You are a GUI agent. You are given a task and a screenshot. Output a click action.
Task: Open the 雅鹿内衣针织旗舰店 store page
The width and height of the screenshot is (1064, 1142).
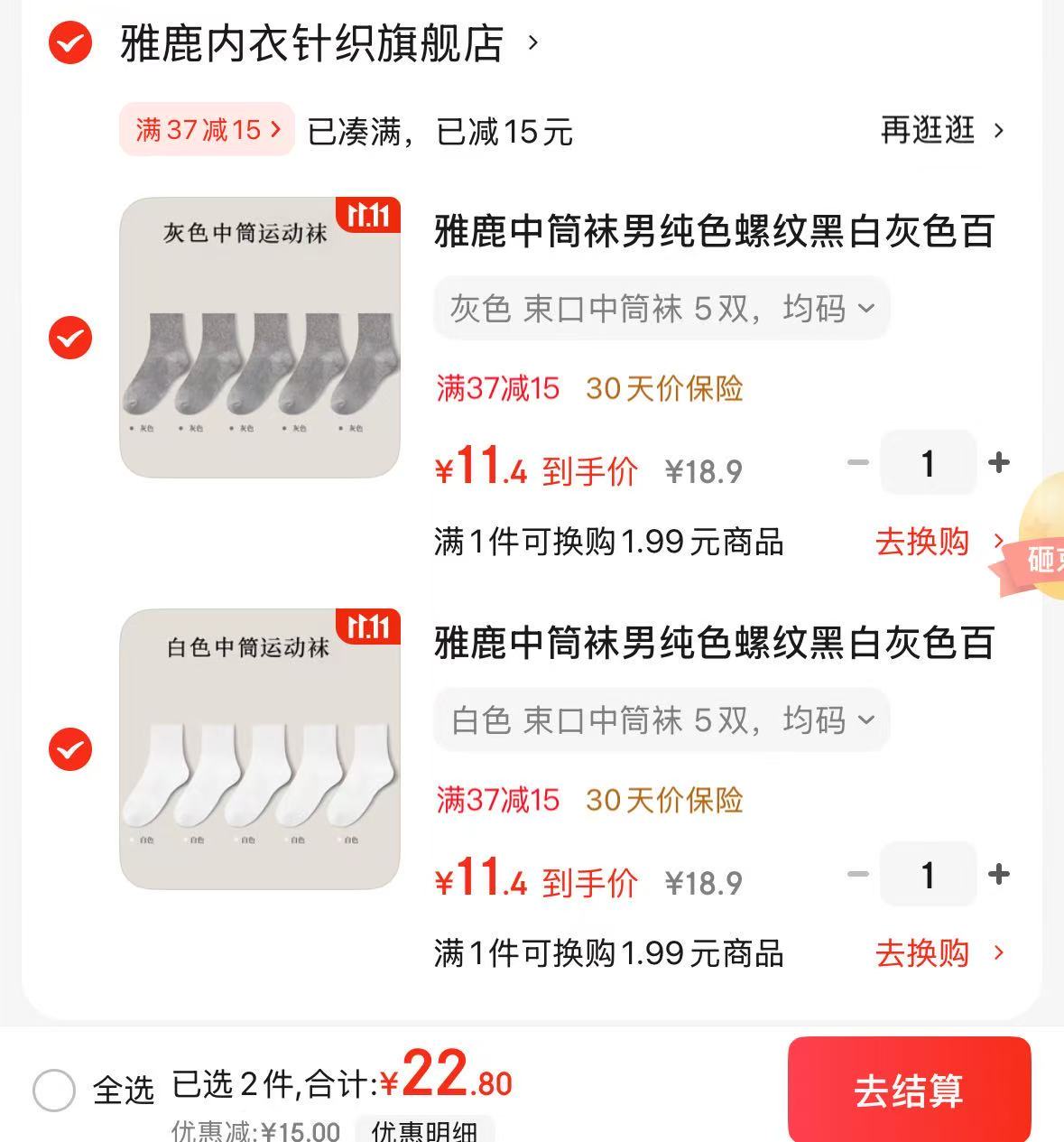click(312, 43)
